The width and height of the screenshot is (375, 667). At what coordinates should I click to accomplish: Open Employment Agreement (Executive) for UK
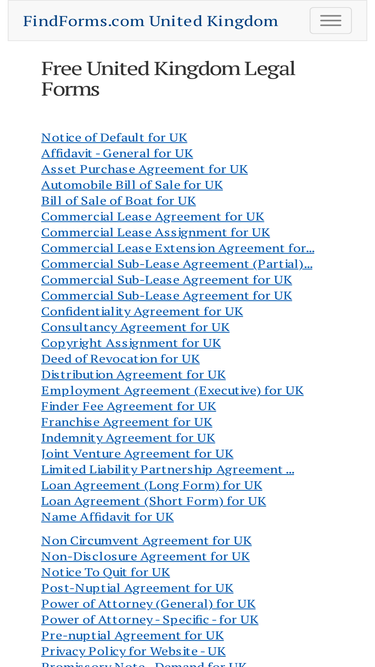click(172, 391)
